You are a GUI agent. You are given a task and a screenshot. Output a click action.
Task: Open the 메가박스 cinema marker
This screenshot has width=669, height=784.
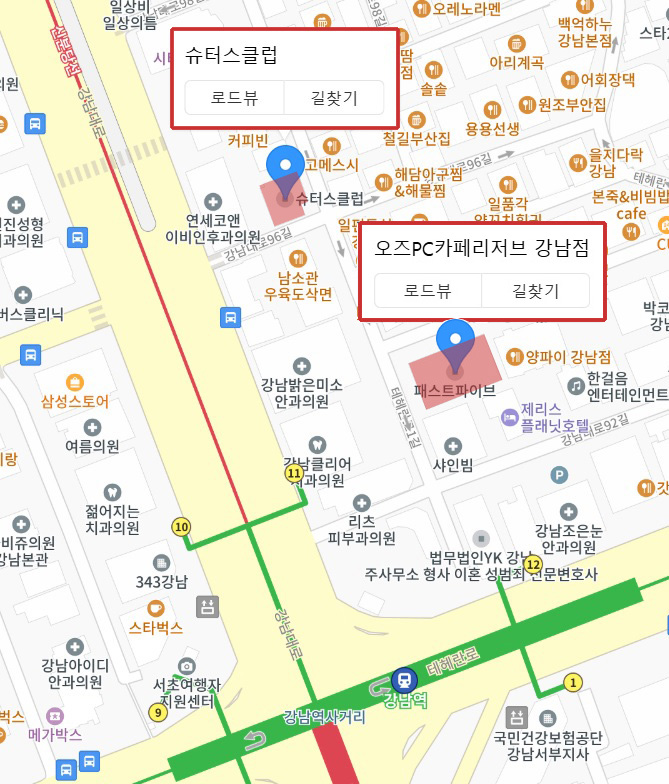tap(55, 716)
